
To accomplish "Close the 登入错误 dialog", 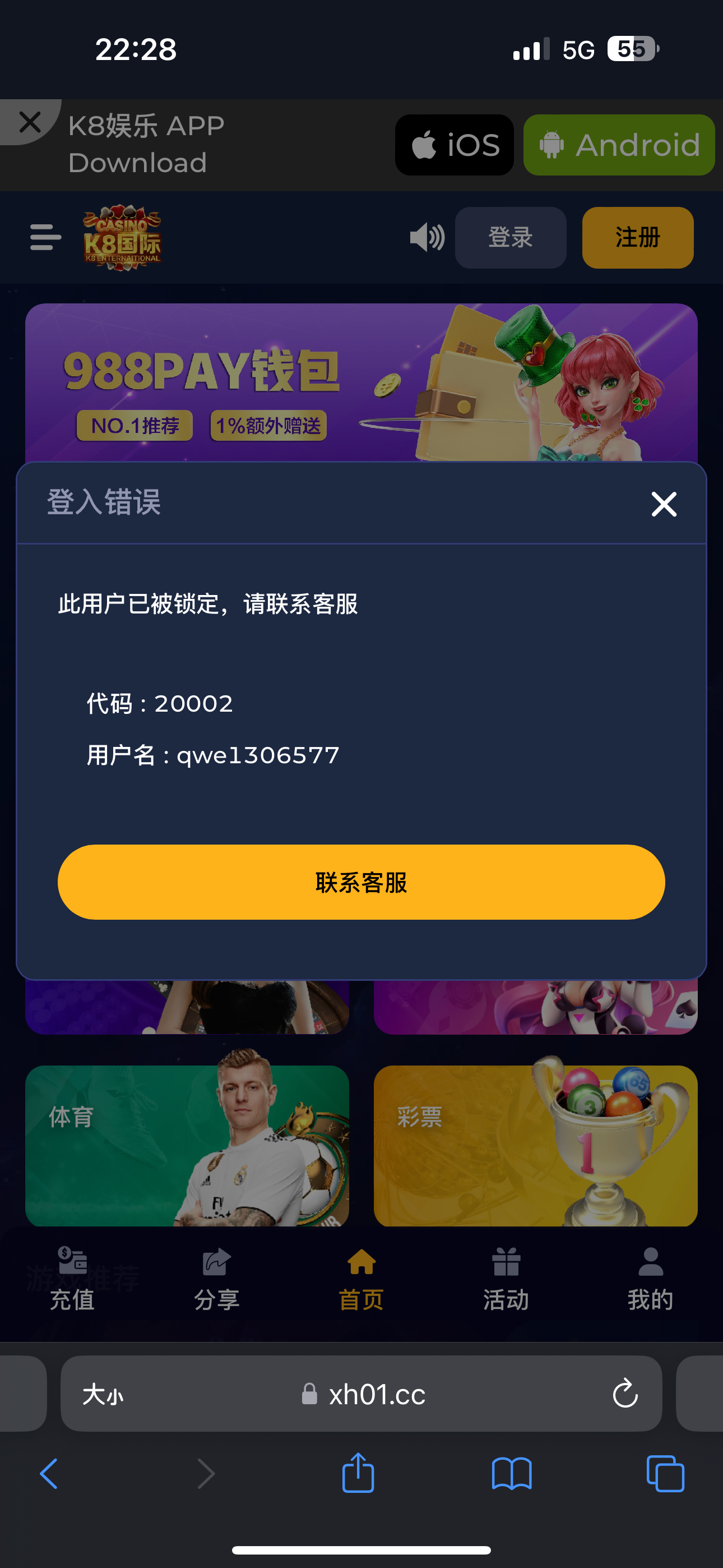I will pyautogui.click(x=664, y=504).
